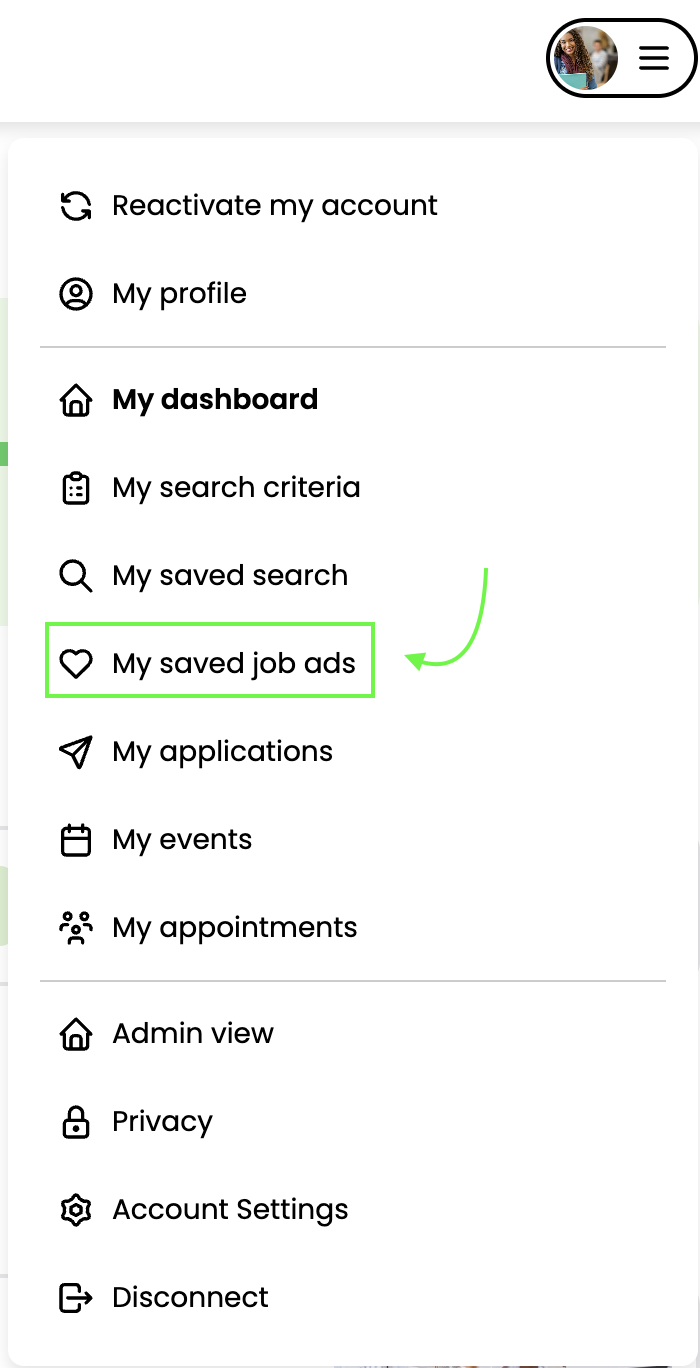
Task: Open Privacy options
Action: pos(162,1122)
